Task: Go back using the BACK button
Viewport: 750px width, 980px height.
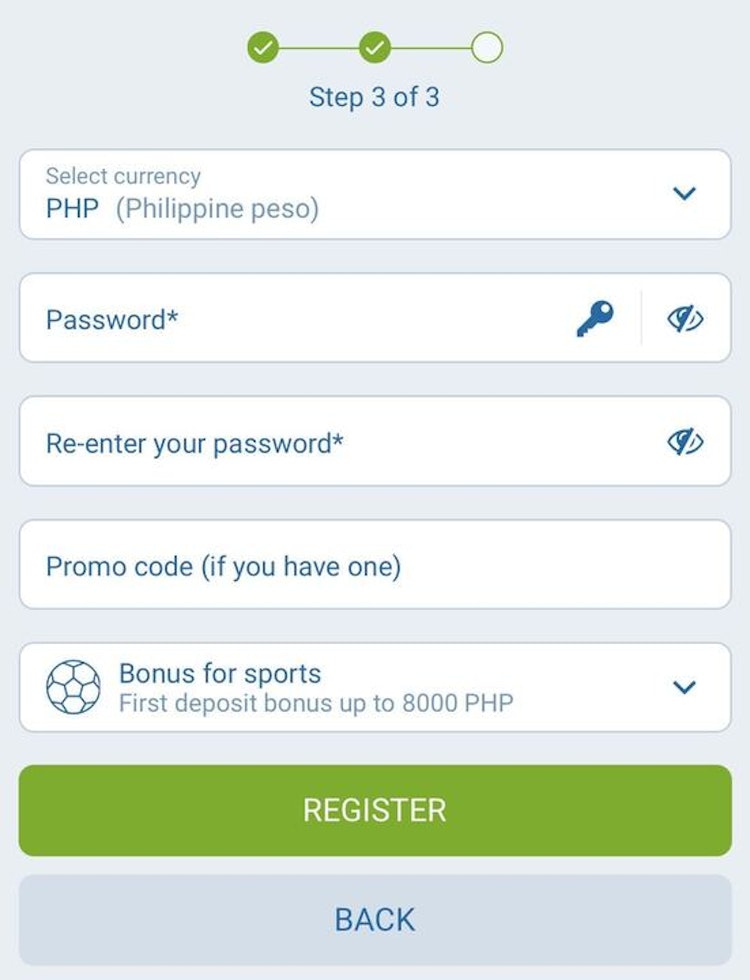Action: click(x=375, y=918)
